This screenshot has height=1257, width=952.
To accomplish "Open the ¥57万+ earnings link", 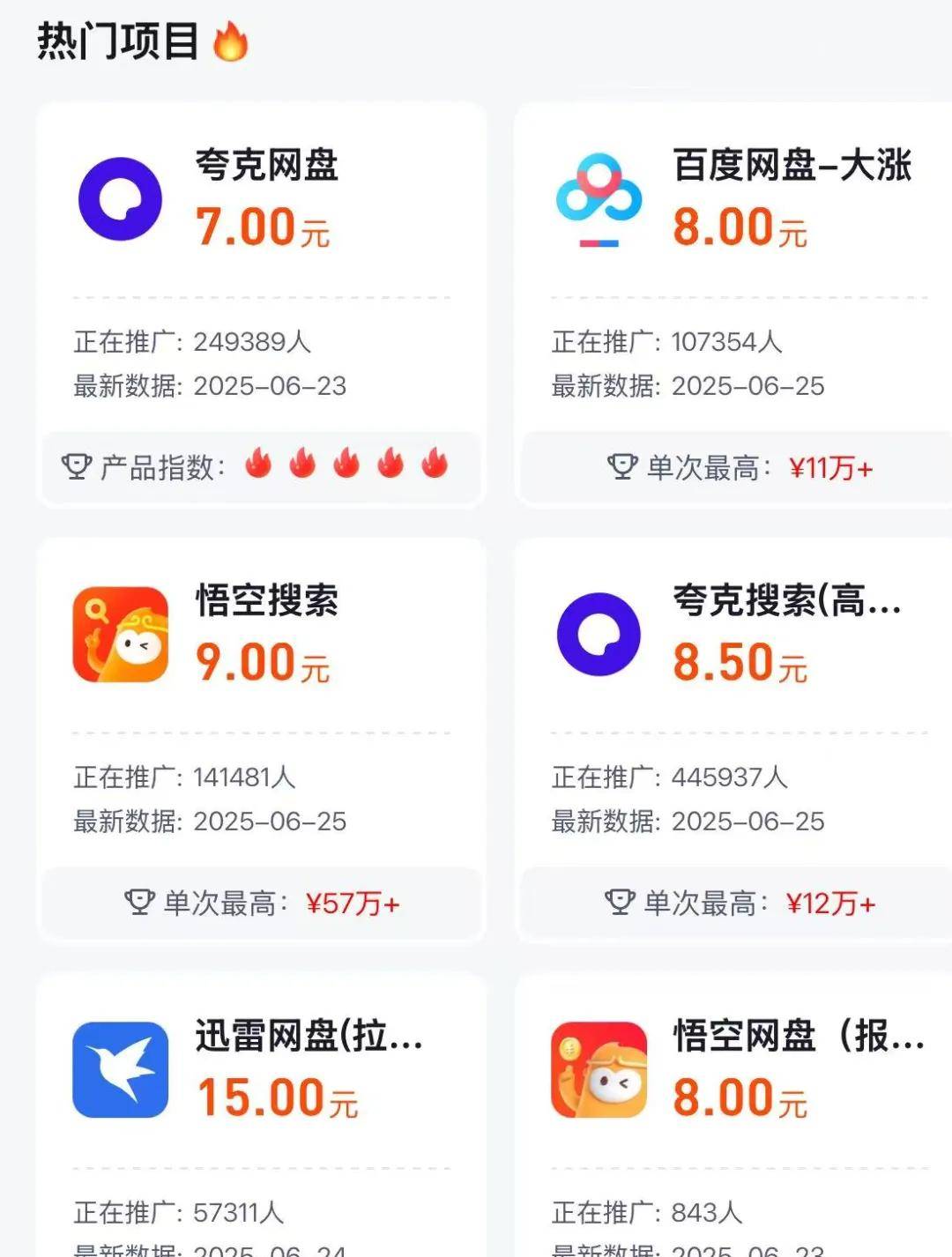I will [353, 904].
